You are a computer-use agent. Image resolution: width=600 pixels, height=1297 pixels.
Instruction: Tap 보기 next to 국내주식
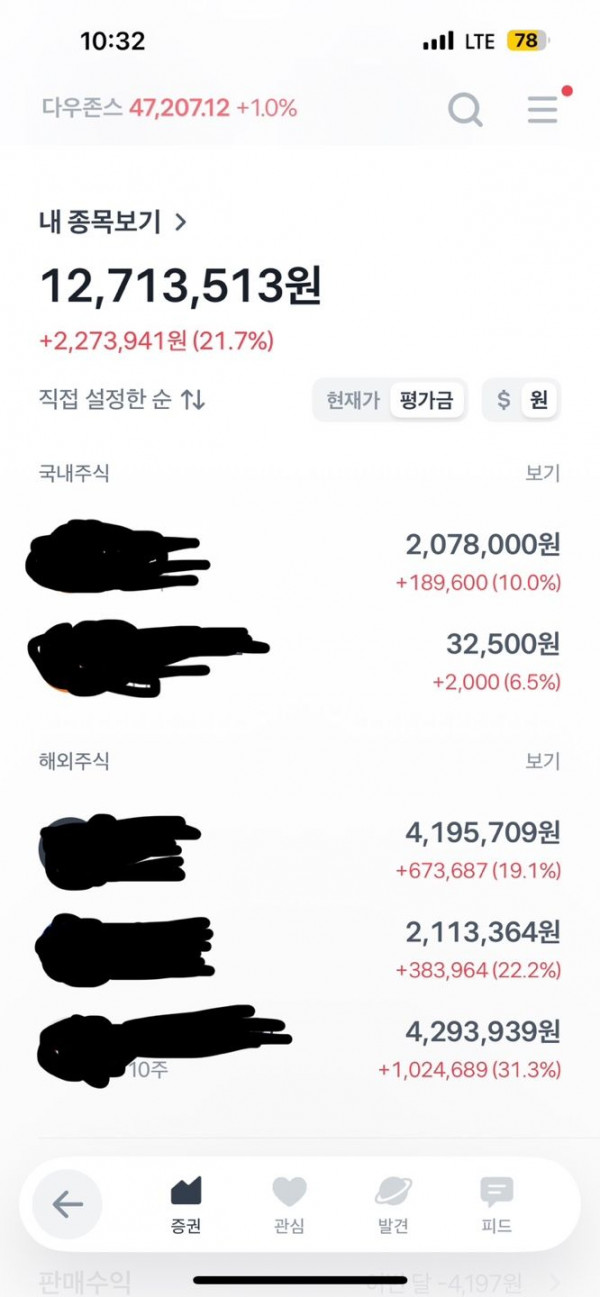click(543, 474)
